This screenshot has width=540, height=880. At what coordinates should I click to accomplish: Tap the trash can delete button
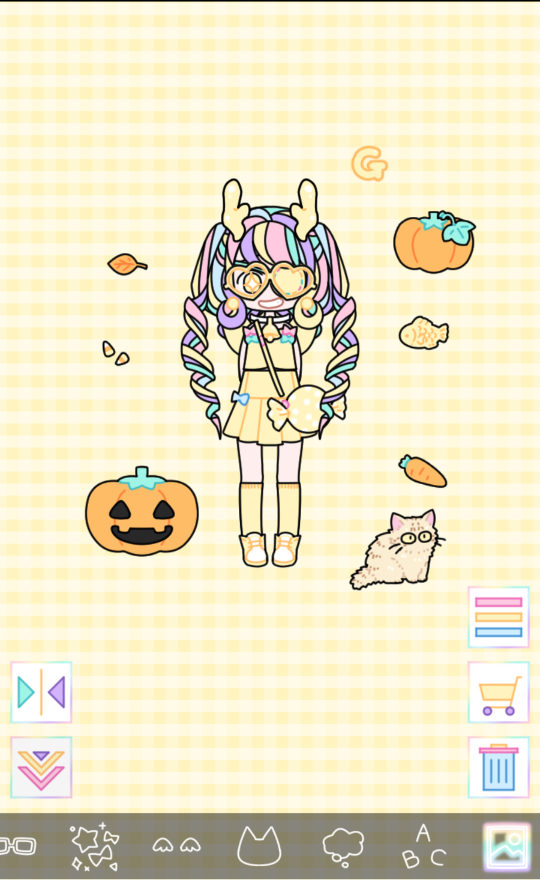coord(498,767)
